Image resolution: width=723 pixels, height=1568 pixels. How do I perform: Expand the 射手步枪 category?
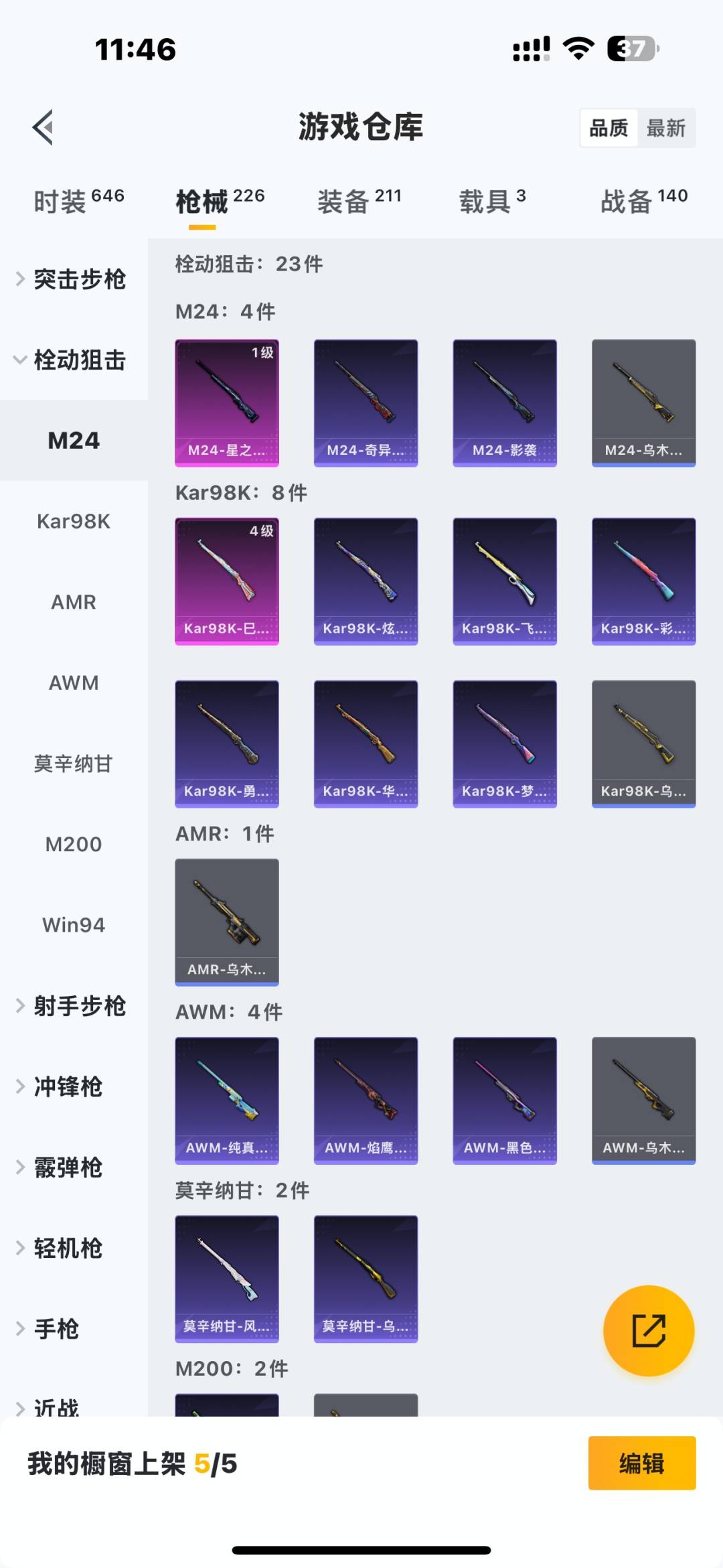[x=74, y=1006]
